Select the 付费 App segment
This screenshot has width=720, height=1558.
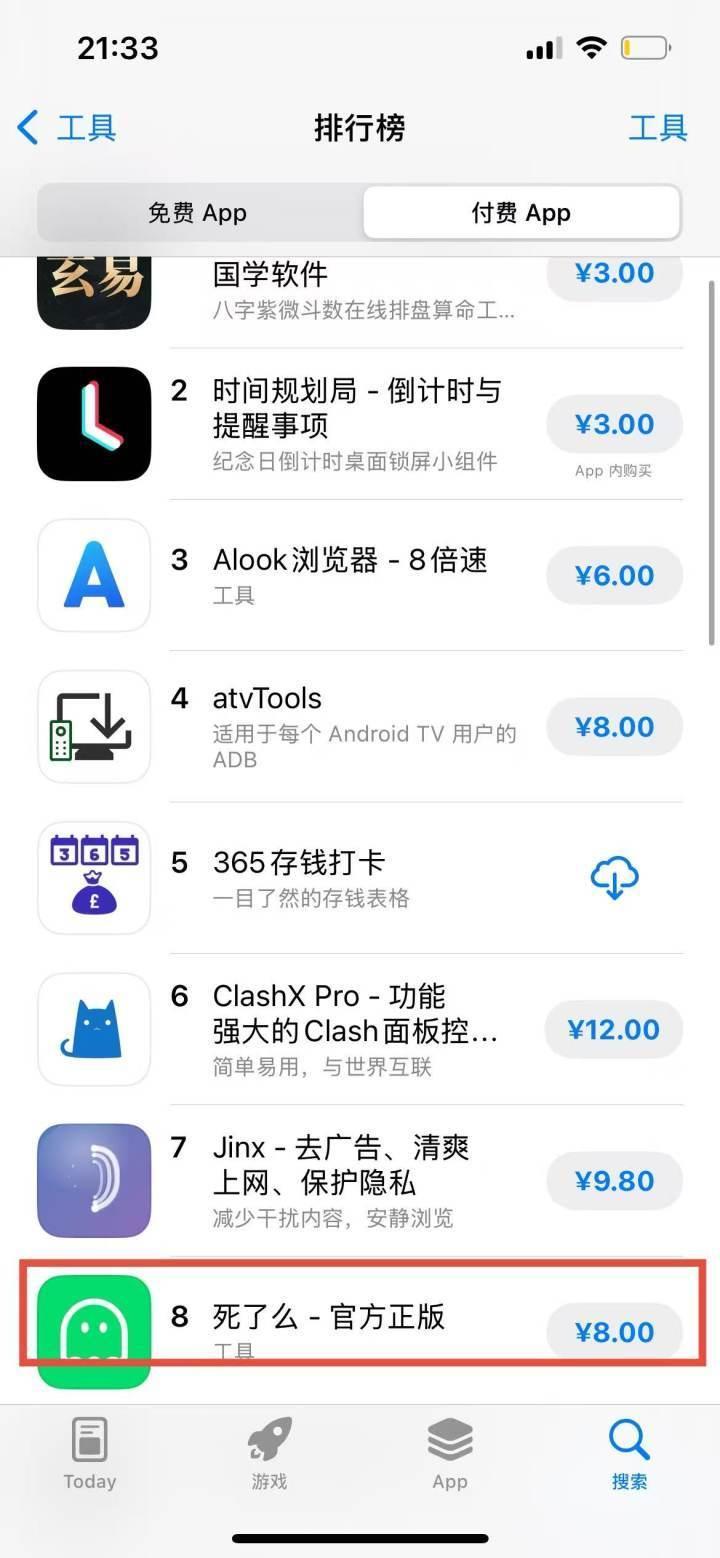tap(521, 213)
